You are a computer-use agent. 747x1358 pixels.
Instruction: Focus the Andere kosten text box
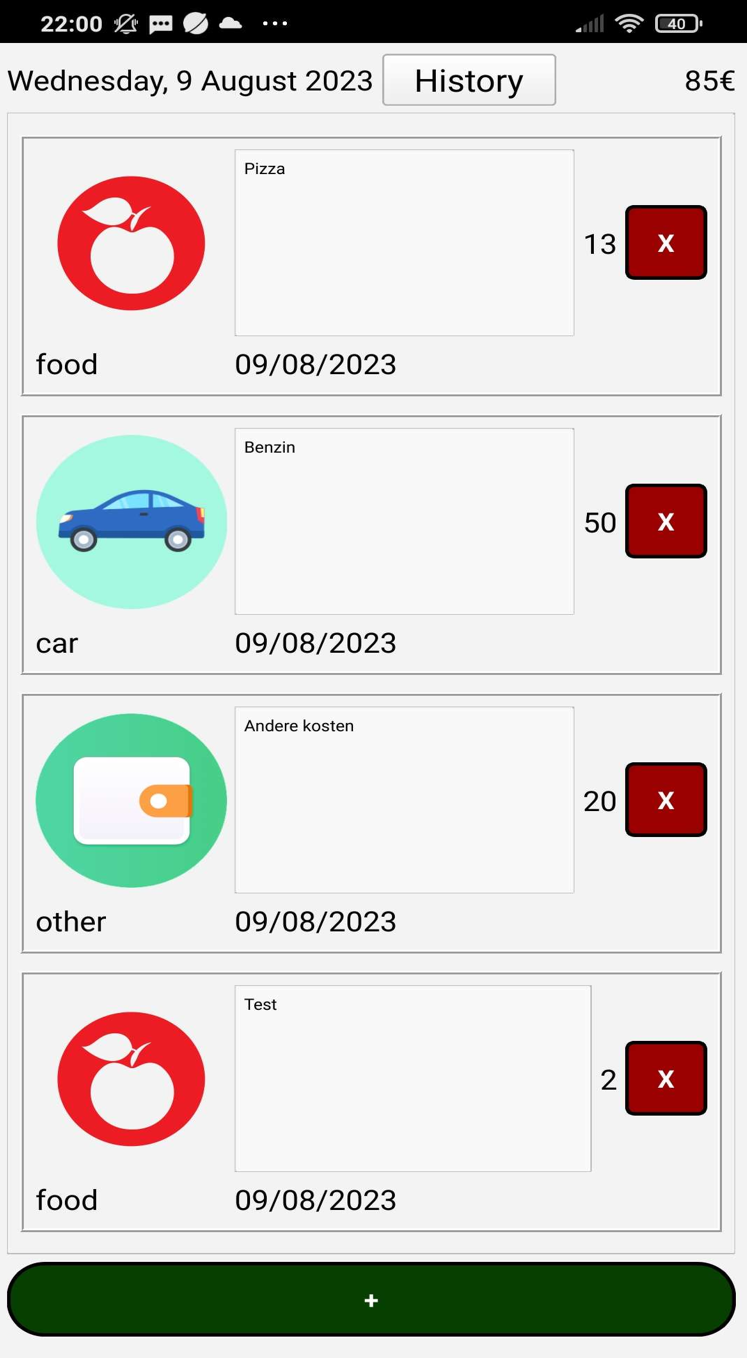[x=404, y=800]
